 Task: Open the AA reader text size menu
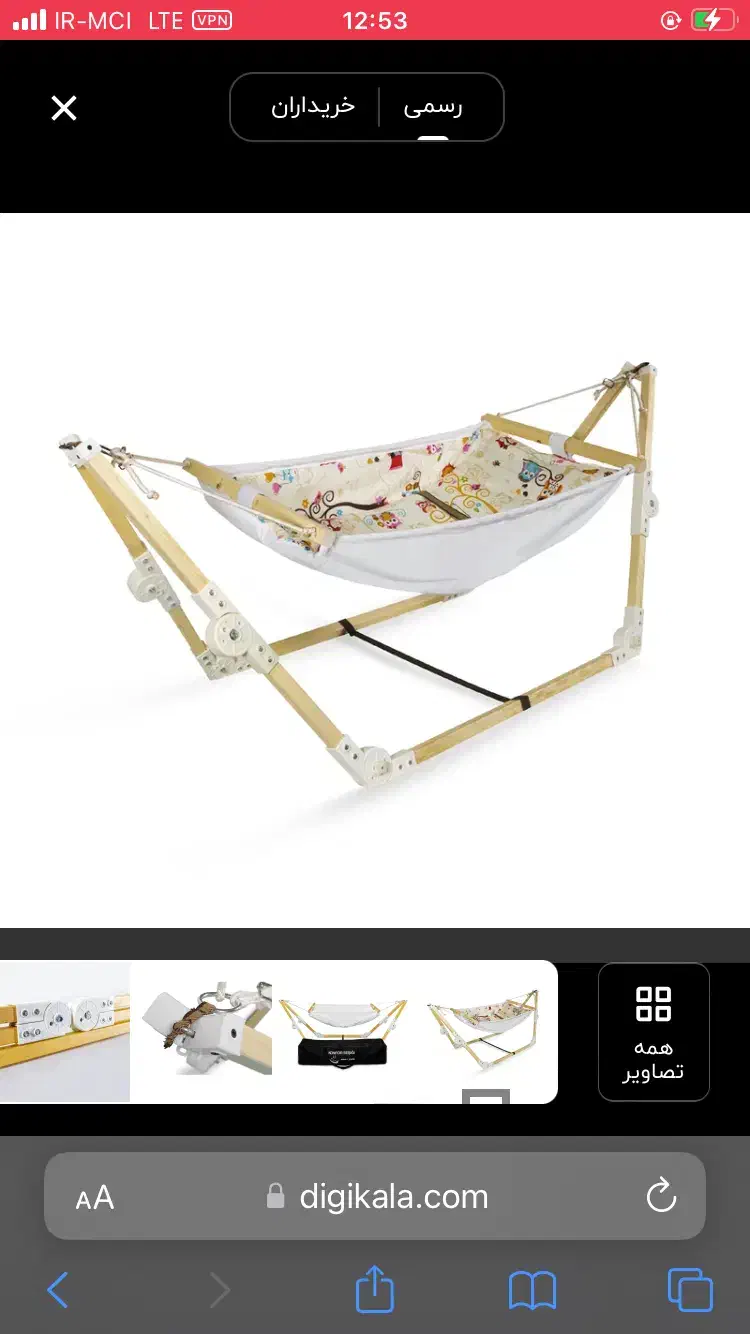(x=95, y=1197)
